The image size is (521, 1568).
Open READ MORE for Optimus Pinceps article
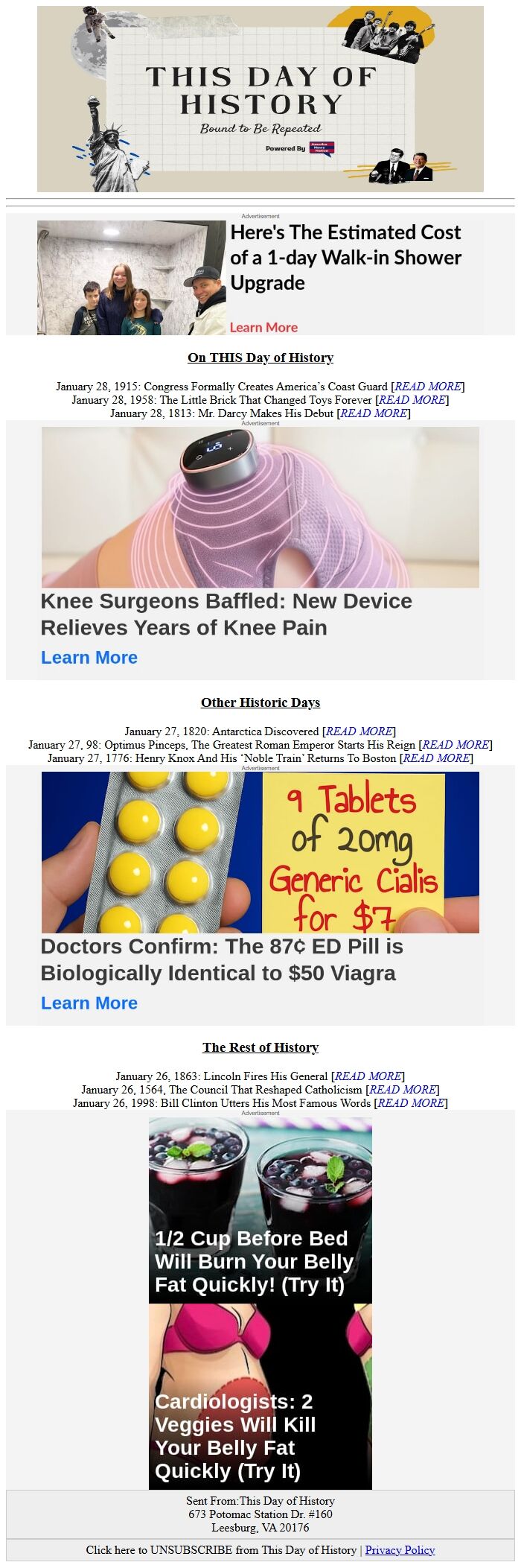coord(456,745)
